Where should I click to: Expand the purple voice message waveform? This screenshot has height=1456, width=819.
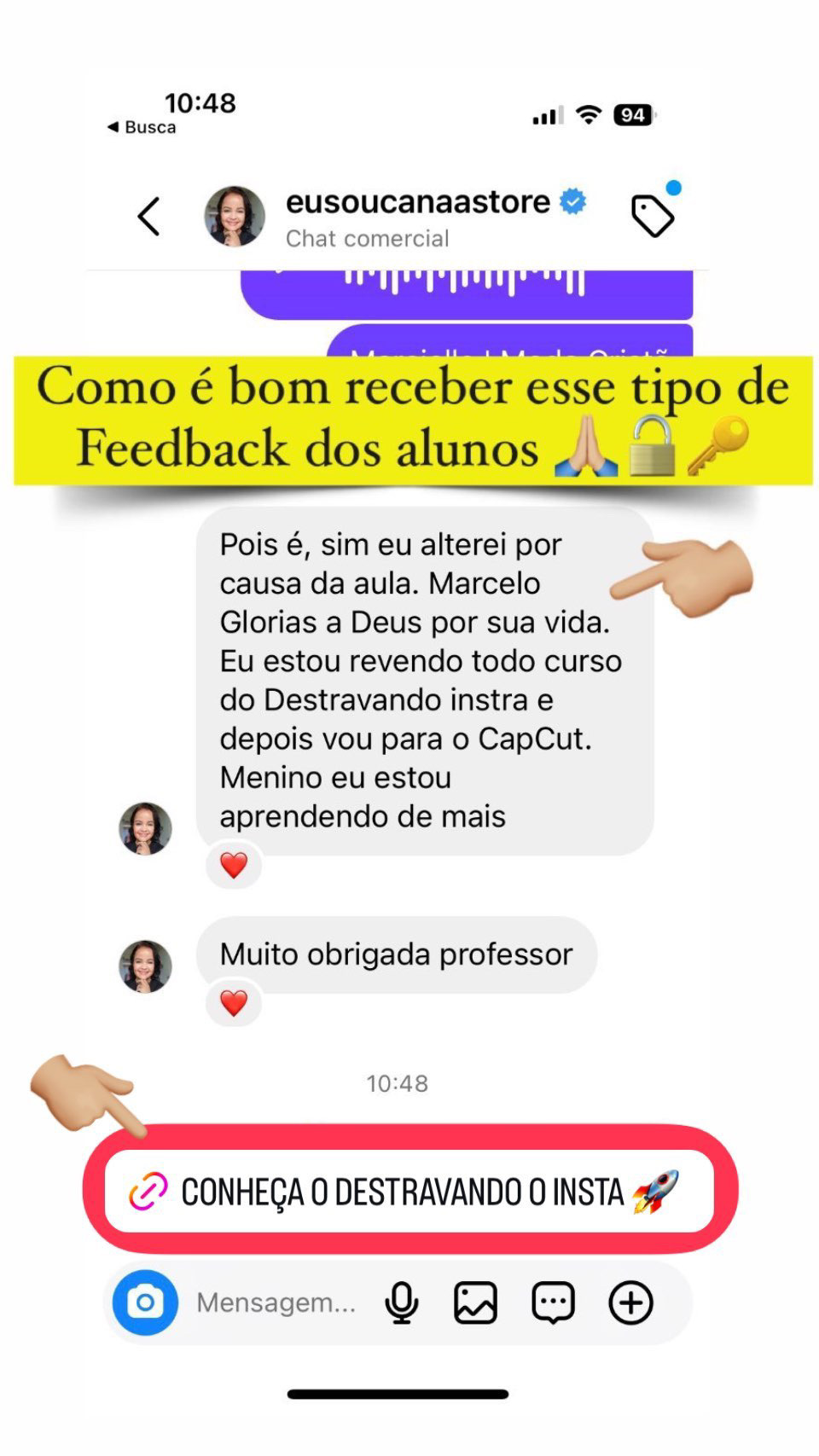pos(465,290)
